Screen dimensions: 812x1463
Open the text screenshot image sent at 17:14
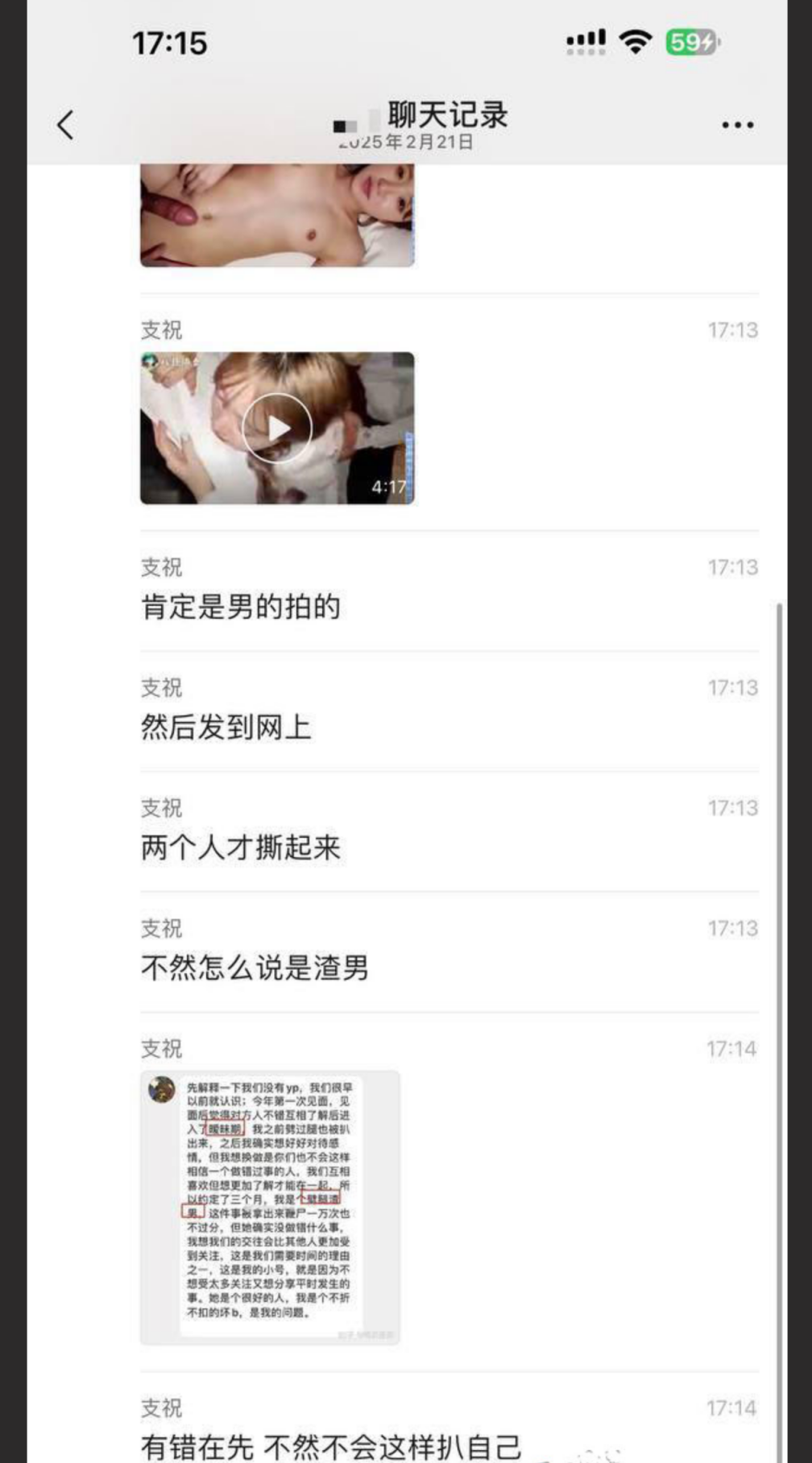pyautogui.click(x=270, y=1207)
